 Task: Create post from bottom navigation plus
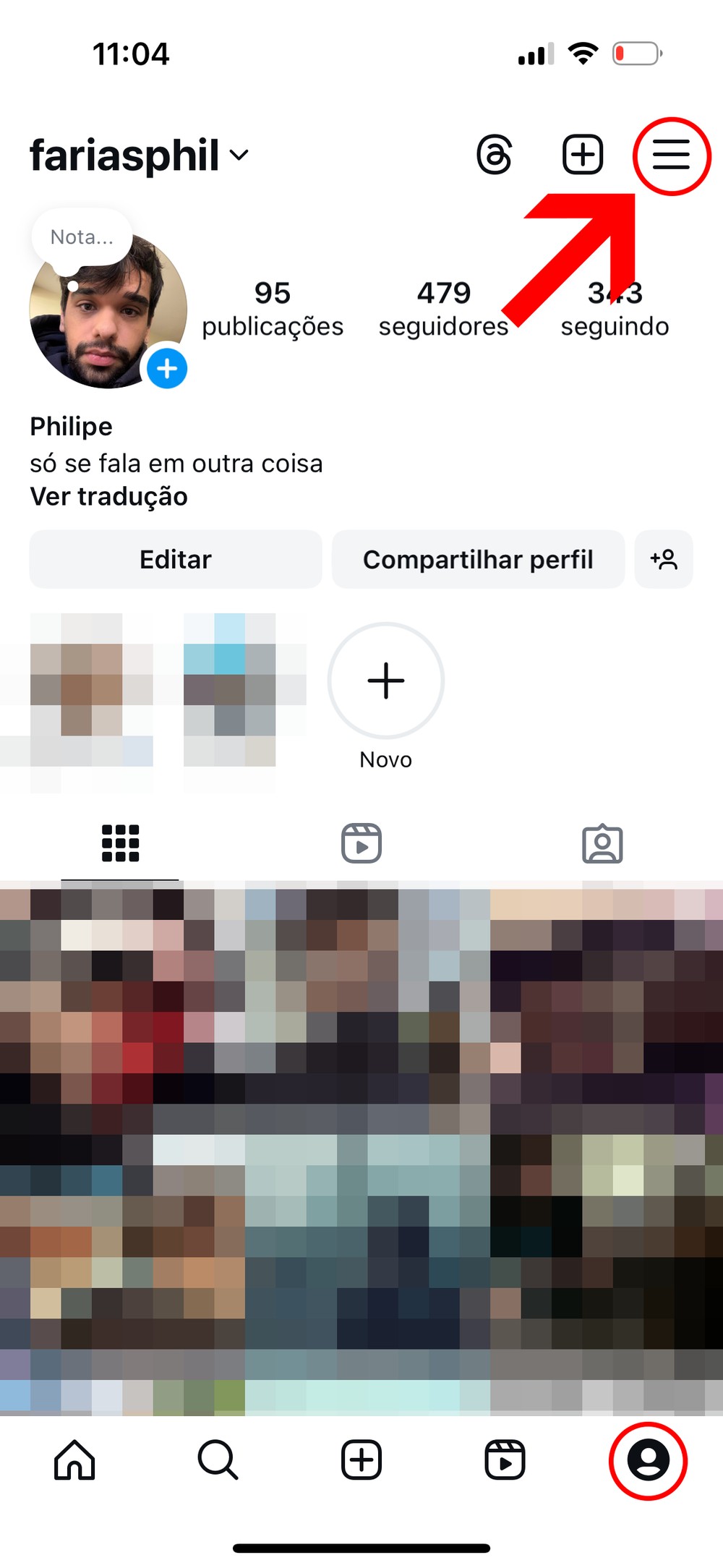361,1460
